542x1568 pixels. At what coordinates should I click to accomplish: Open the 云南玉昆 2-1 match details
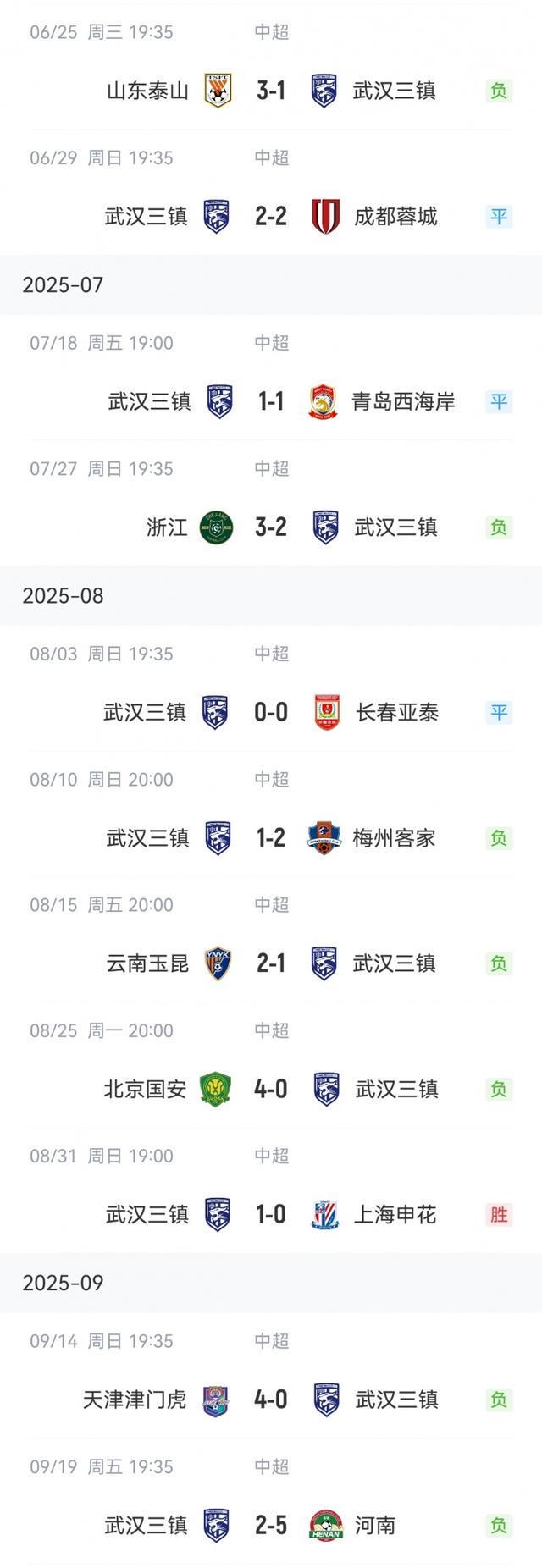click(271, 963)
